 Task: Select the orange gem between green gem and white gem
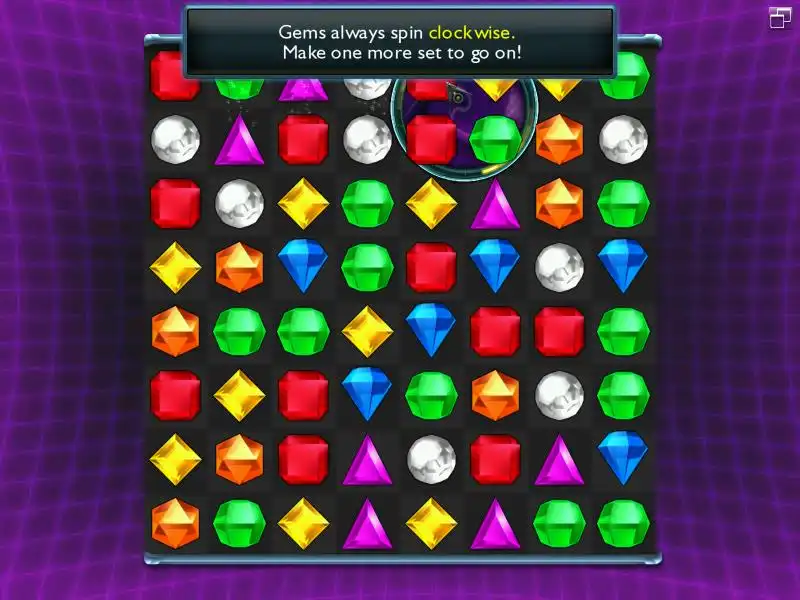(x=495, y=394)
